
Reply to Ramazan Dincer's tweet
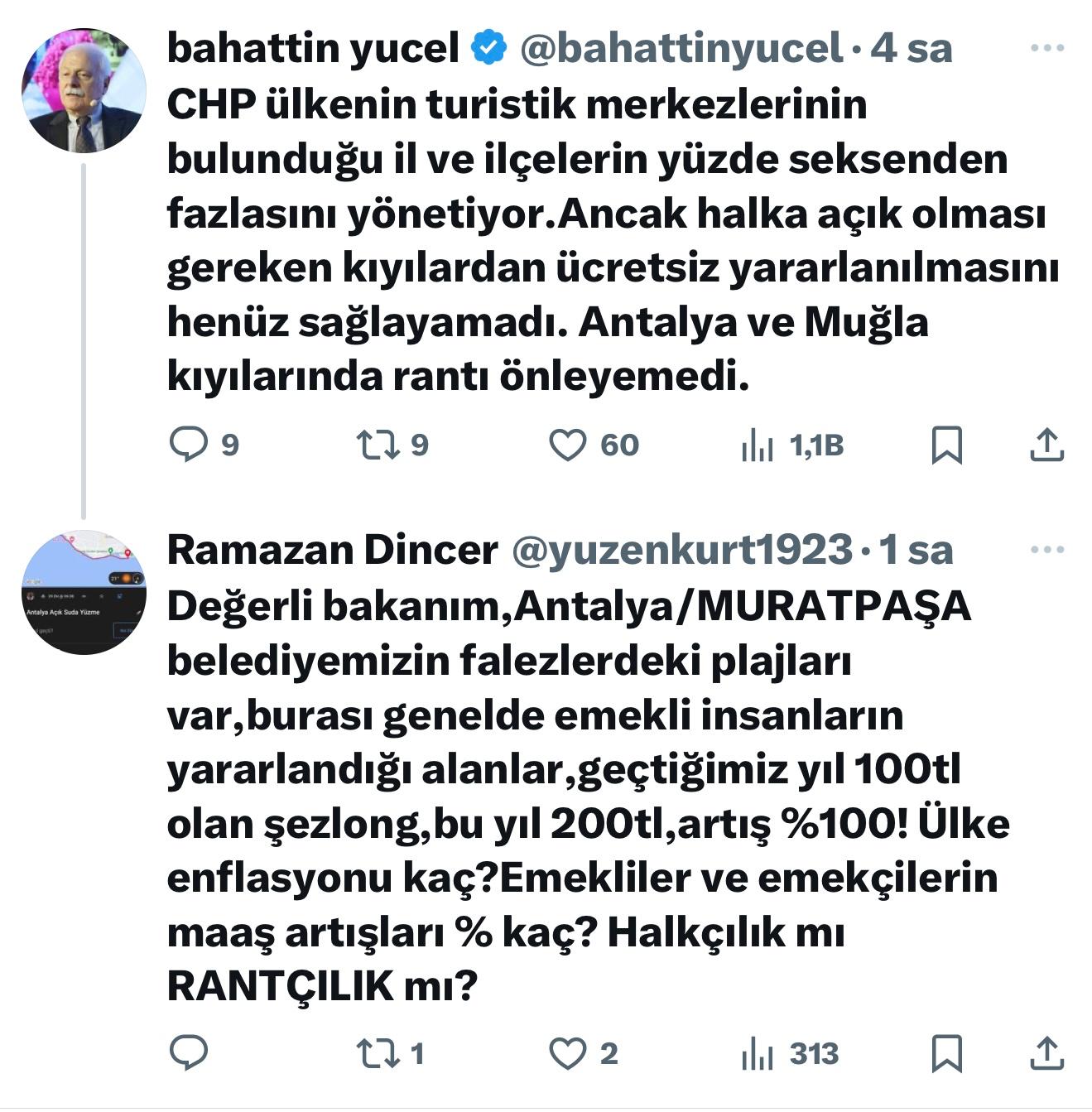coord(189,1053)
